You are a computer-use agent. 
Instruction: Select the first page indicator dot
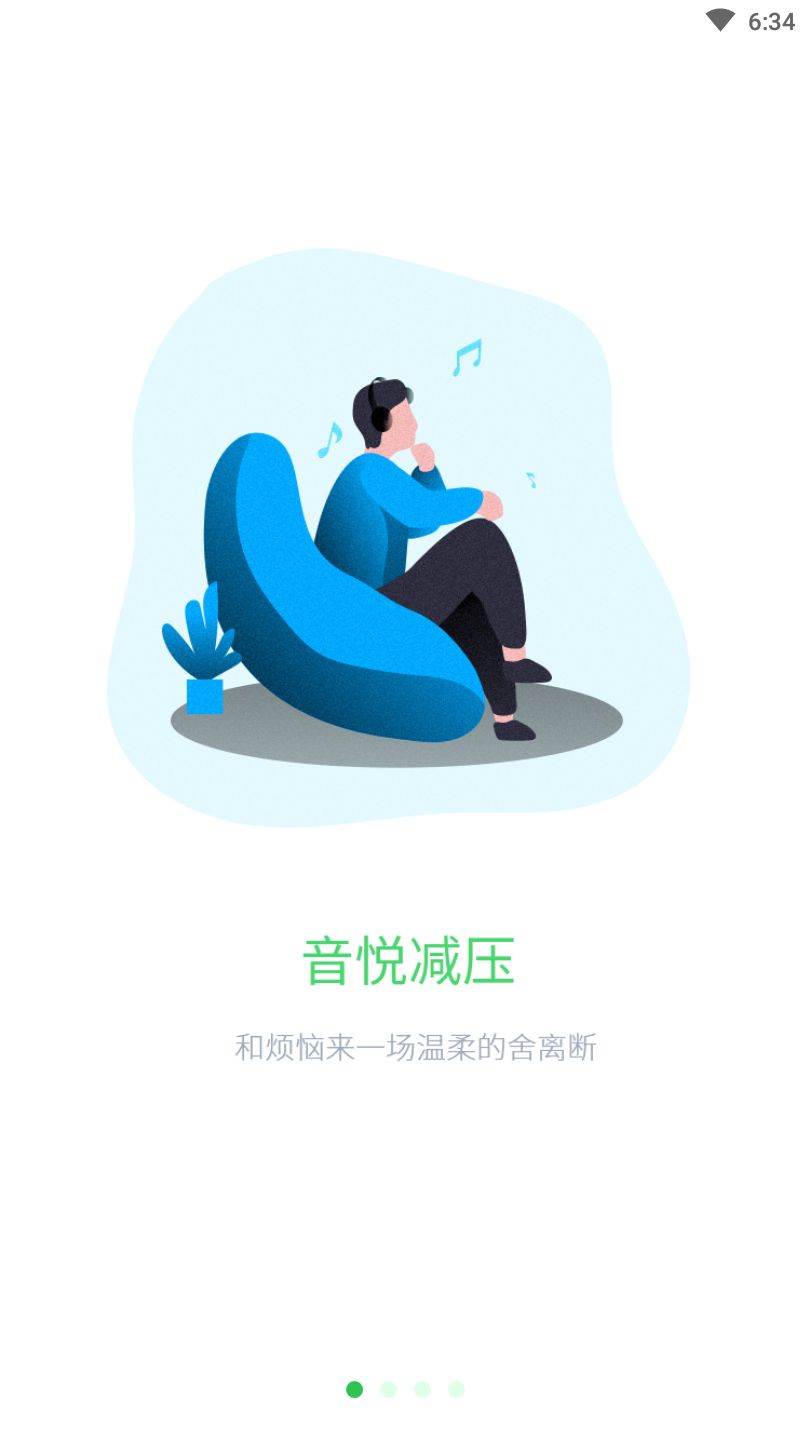[x=354, y=1389]
